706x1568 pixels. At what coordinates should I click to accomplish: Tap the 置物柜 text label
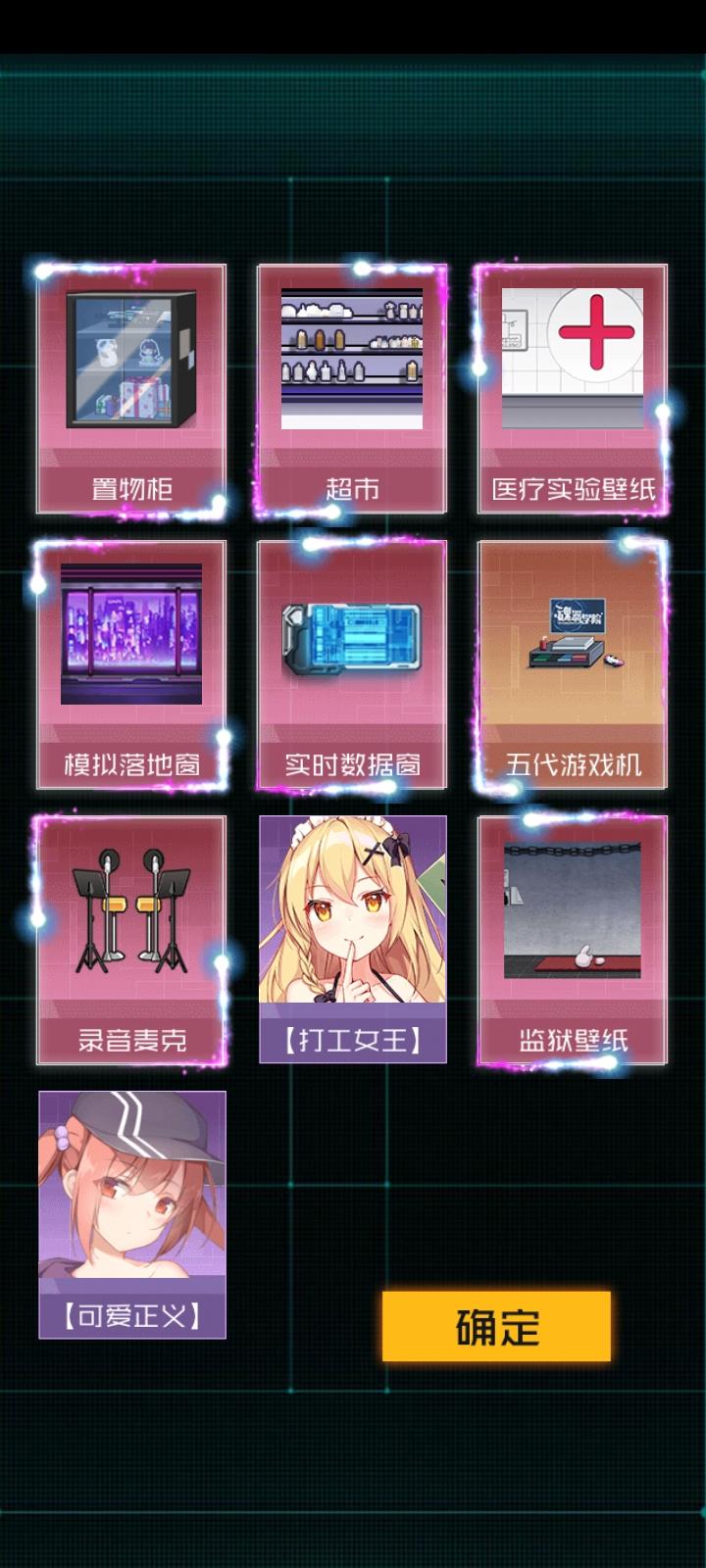click(132, 482)
